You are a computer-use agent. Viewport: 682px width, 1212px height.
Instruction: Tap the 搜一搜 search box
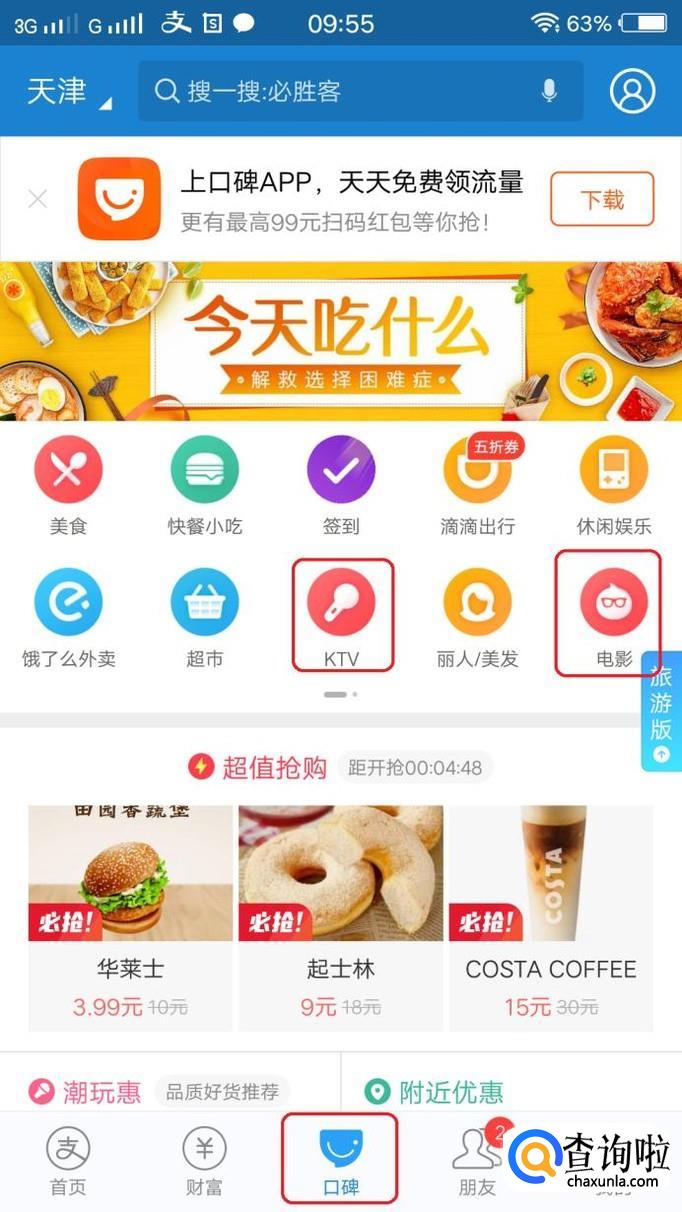[360, 91]
